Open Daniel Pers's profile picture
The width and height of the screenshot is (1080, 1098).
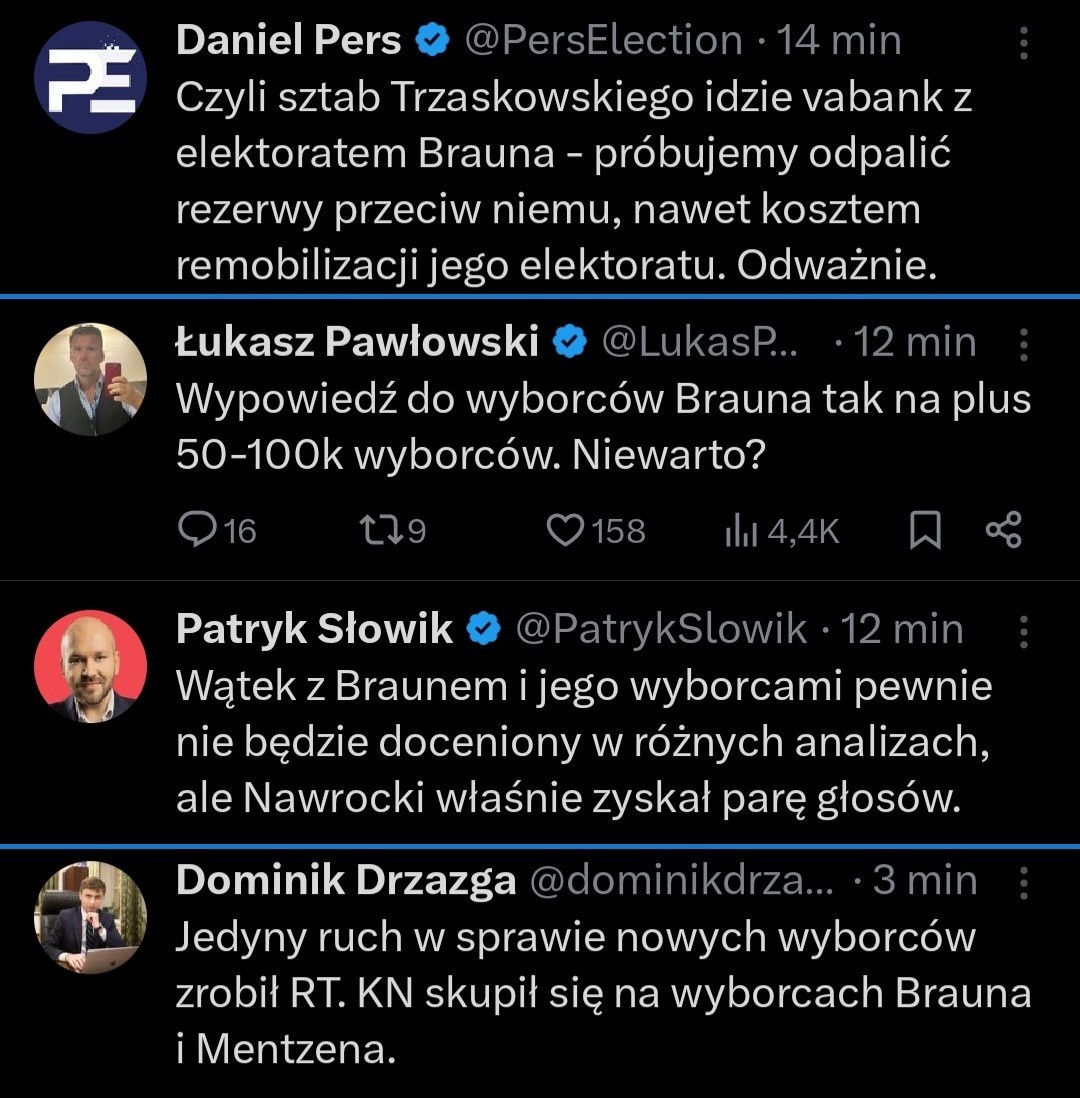[90, 78]
